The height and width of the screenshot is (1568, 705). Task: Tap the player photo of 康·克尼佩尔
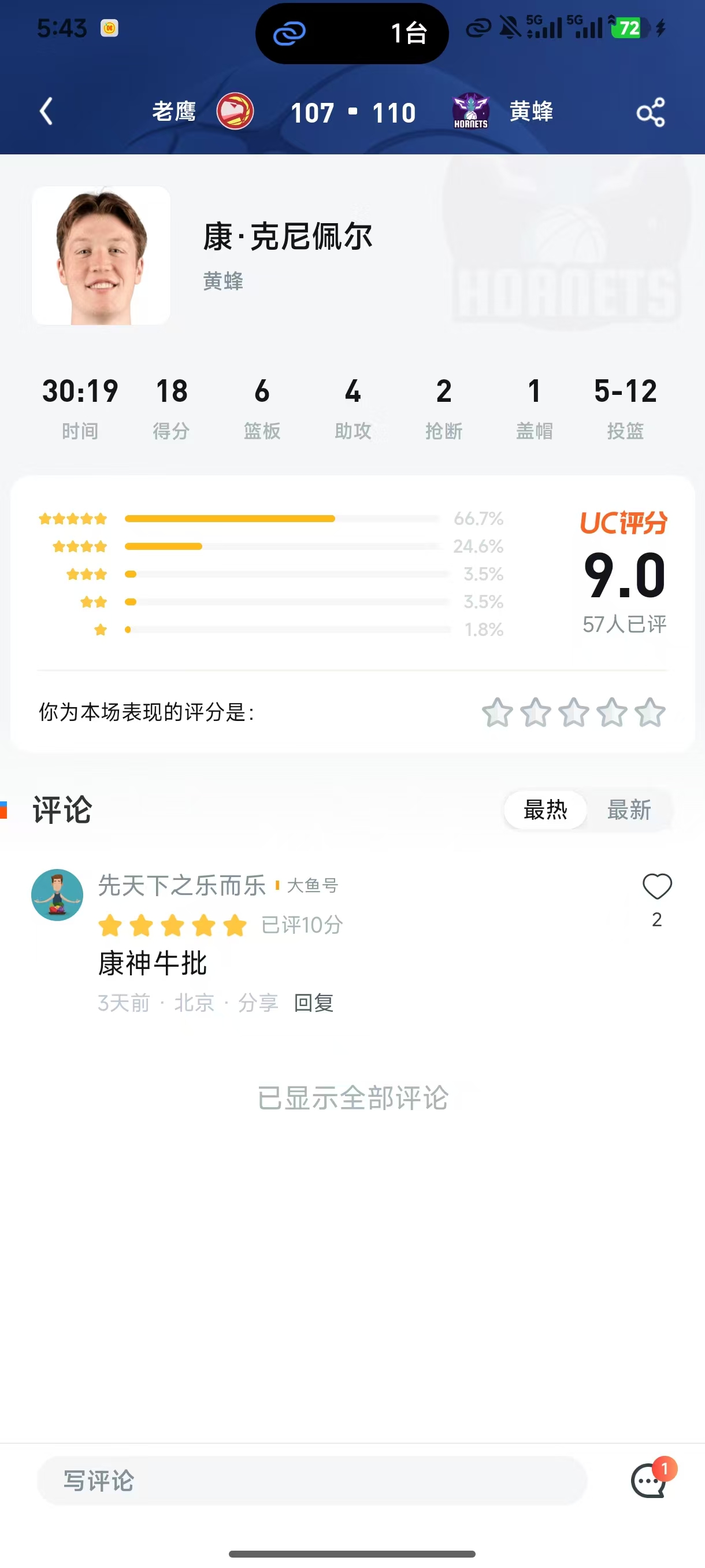click(101, 256)
